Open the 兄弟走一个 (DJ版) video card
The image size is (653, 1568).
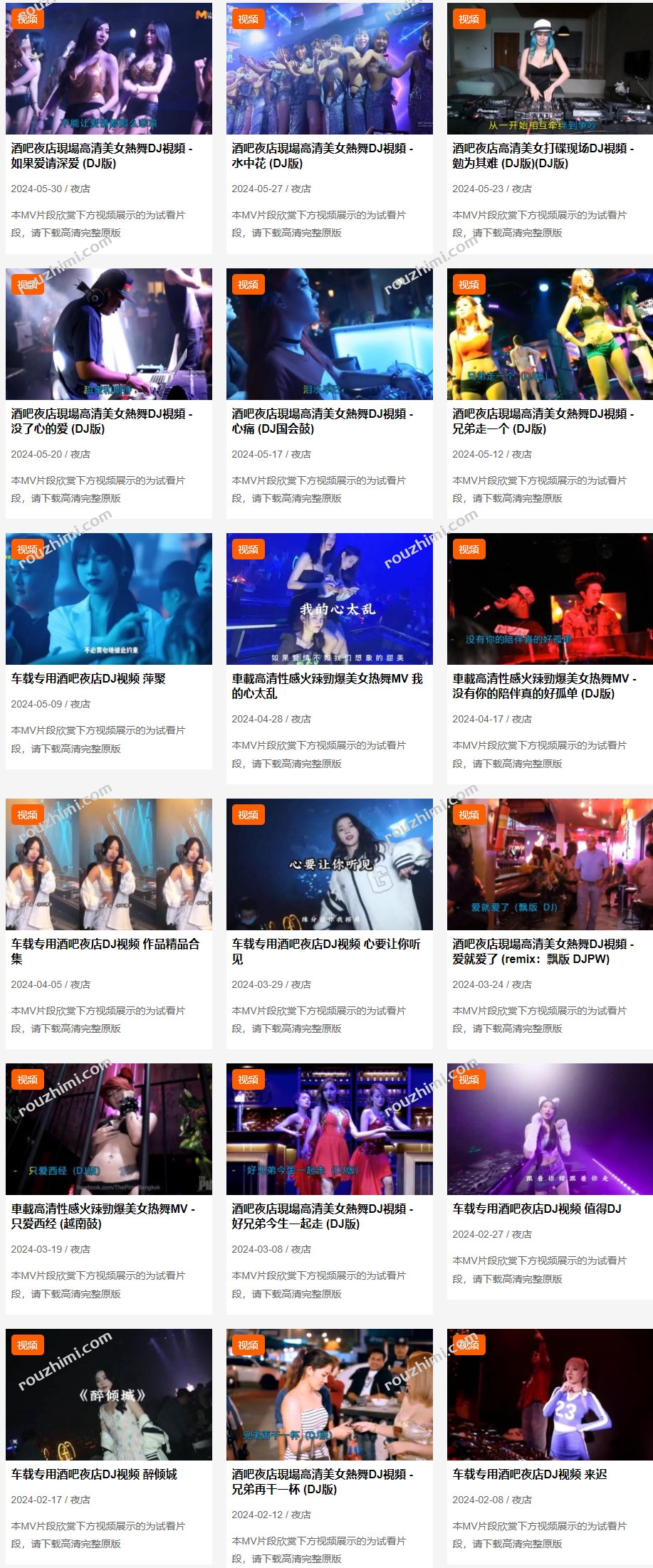pyautogui.click(x=543, y=421)
